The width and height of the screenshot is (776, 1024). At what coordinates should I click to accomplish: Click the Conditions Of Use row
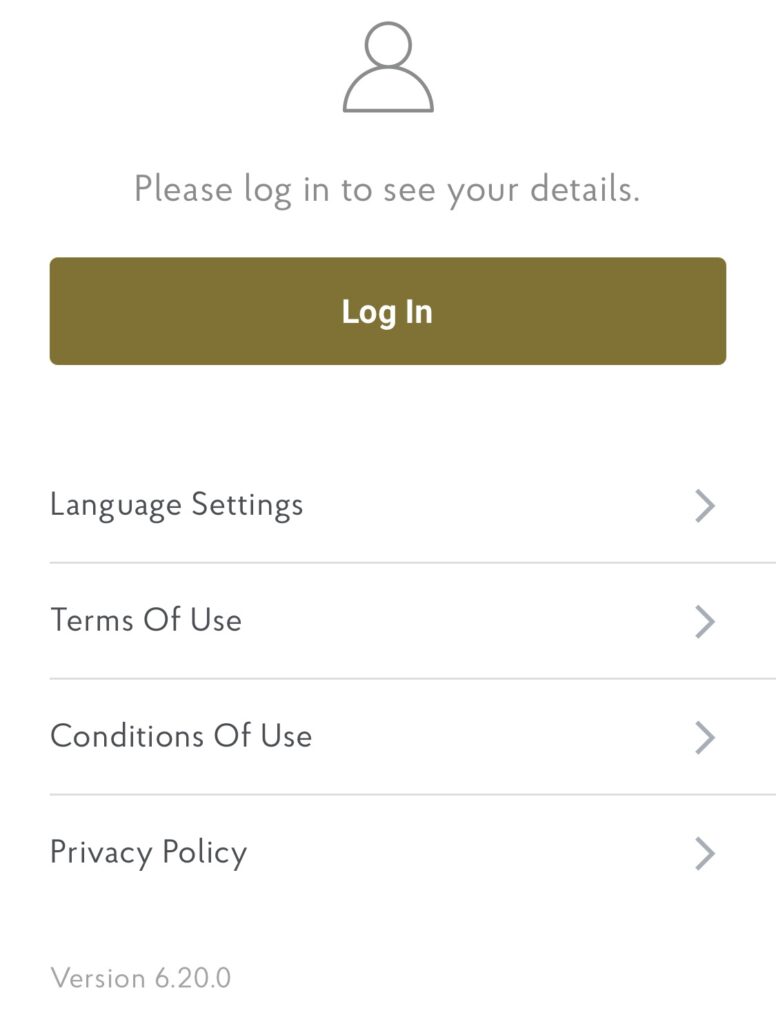[x=388, y=737]
